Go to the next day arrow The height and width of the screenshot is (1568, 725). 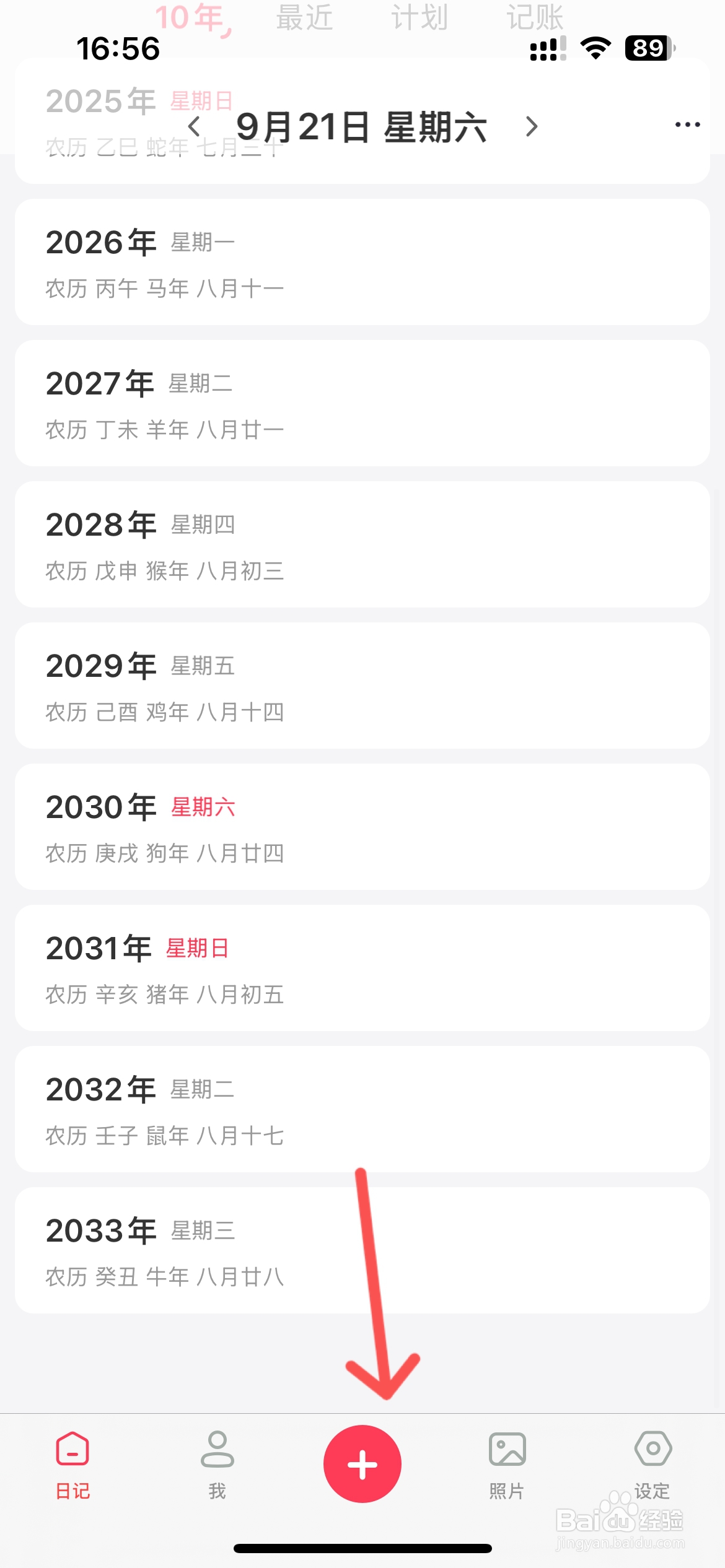(x=531, y=126)
